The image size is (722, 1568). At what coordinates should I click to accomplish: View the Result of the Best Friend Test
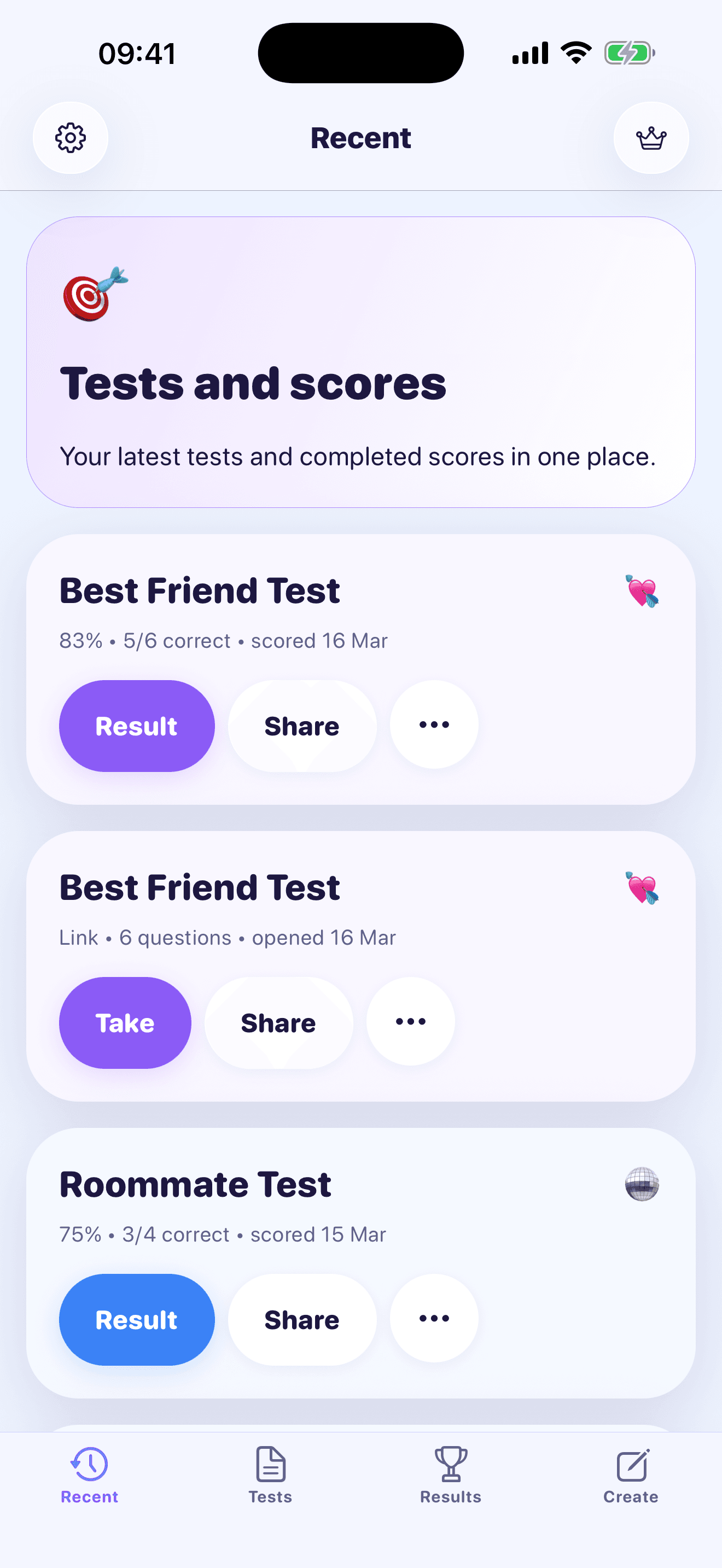pyautogui.click(x=136, y=726)
